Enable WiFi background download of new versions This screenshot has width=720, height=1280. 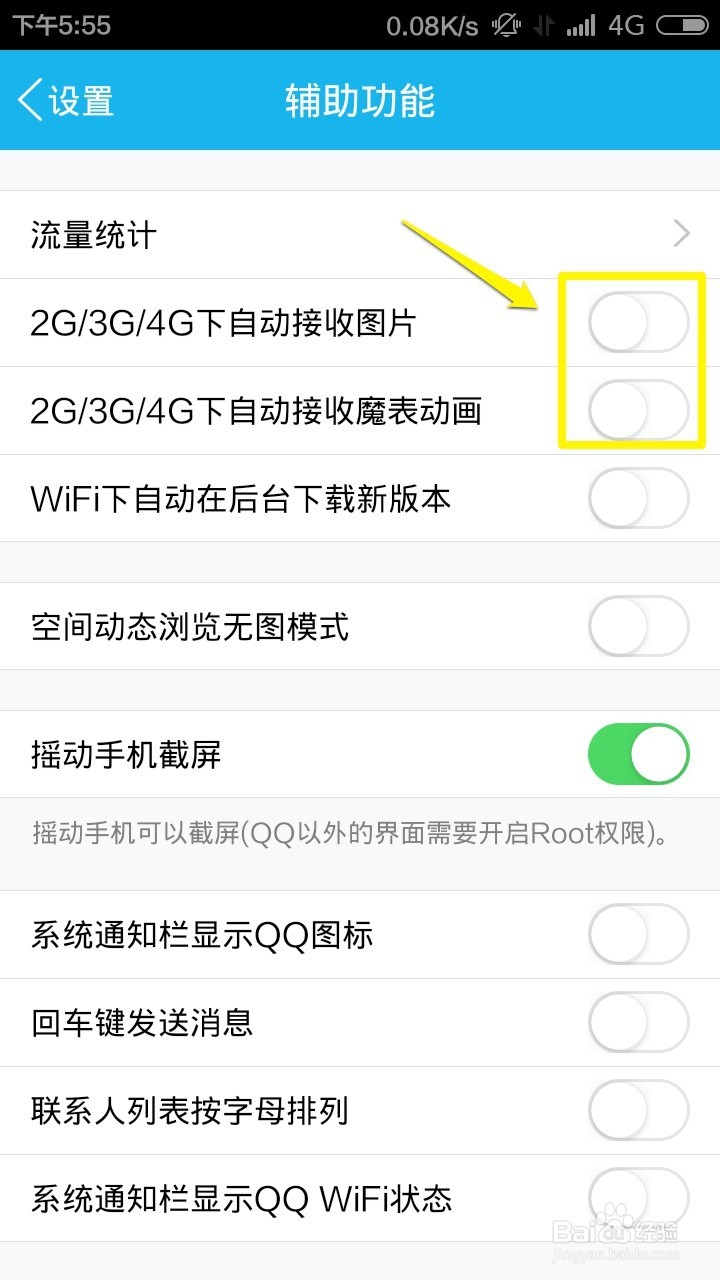pyautogui.click(x=637, y=498)
